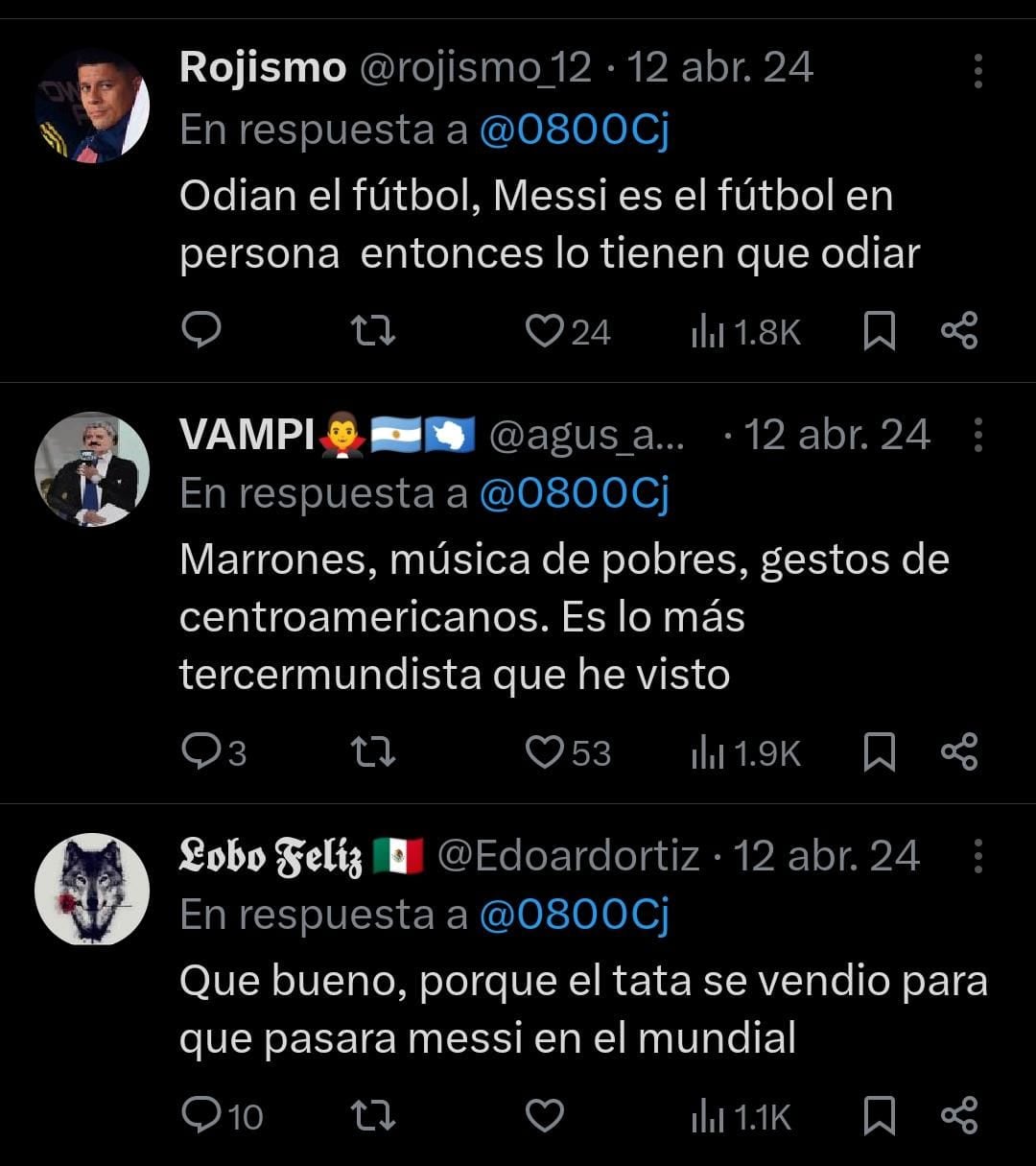Reply to VAMPI's tweet
This screenshot has width=1036, height=1166.
pyautogui.click(x=201, y=752)
